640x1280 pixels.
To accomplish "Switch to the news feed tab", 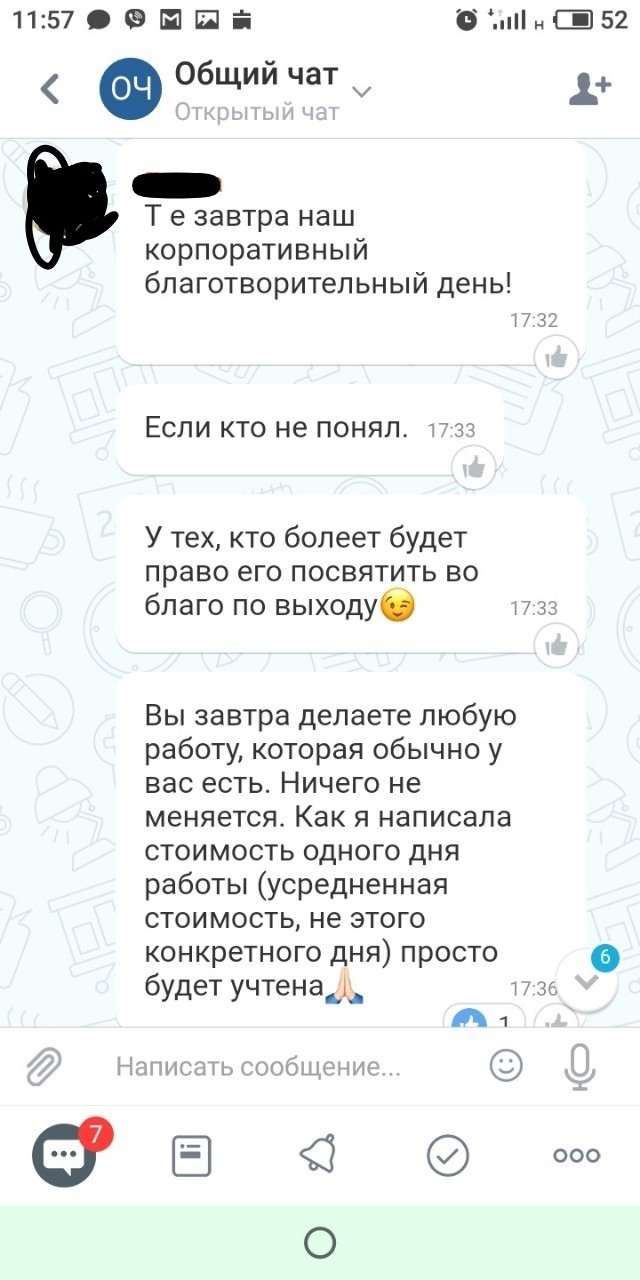I will [192, 1156].
